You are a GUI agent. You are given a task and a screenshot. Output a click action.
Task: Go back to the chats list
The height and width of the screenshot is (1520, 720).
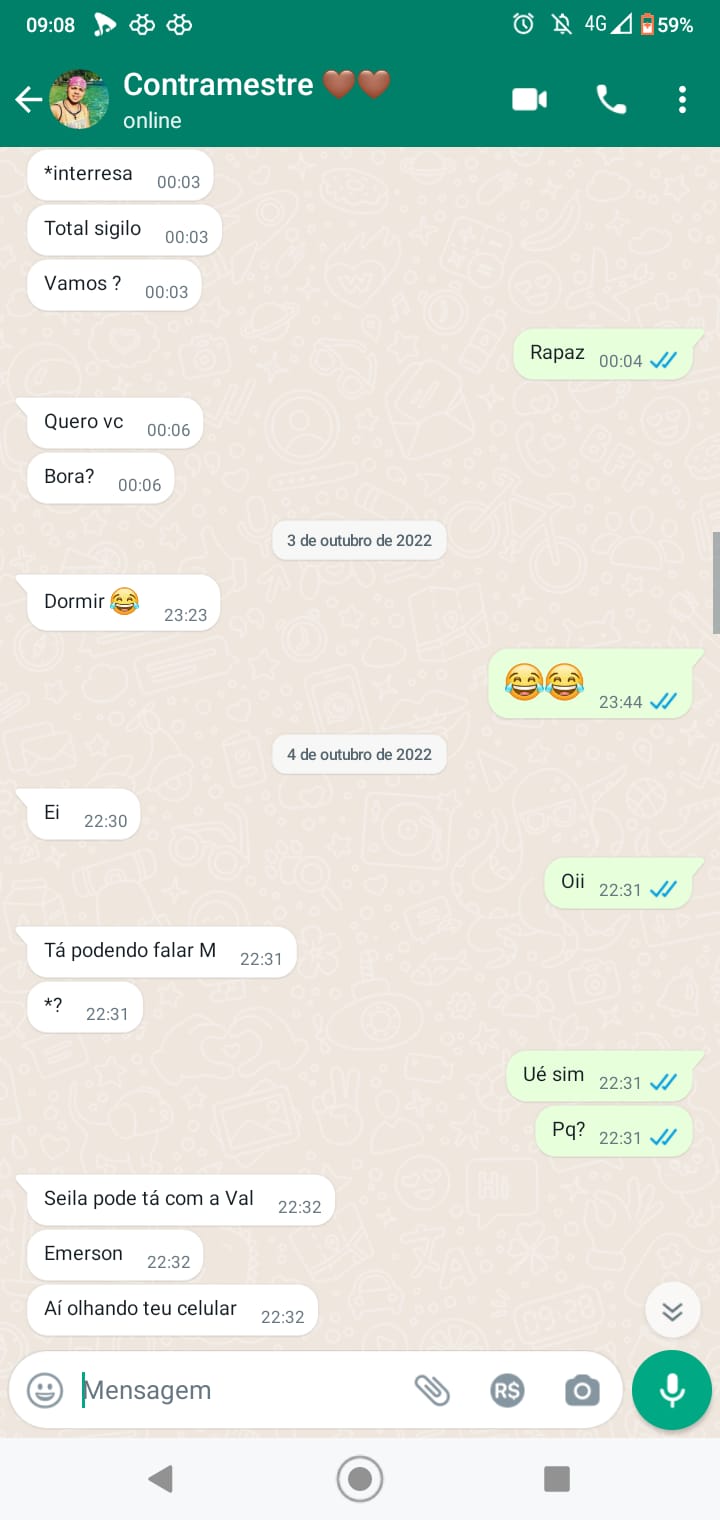click(x=27, y=99)
